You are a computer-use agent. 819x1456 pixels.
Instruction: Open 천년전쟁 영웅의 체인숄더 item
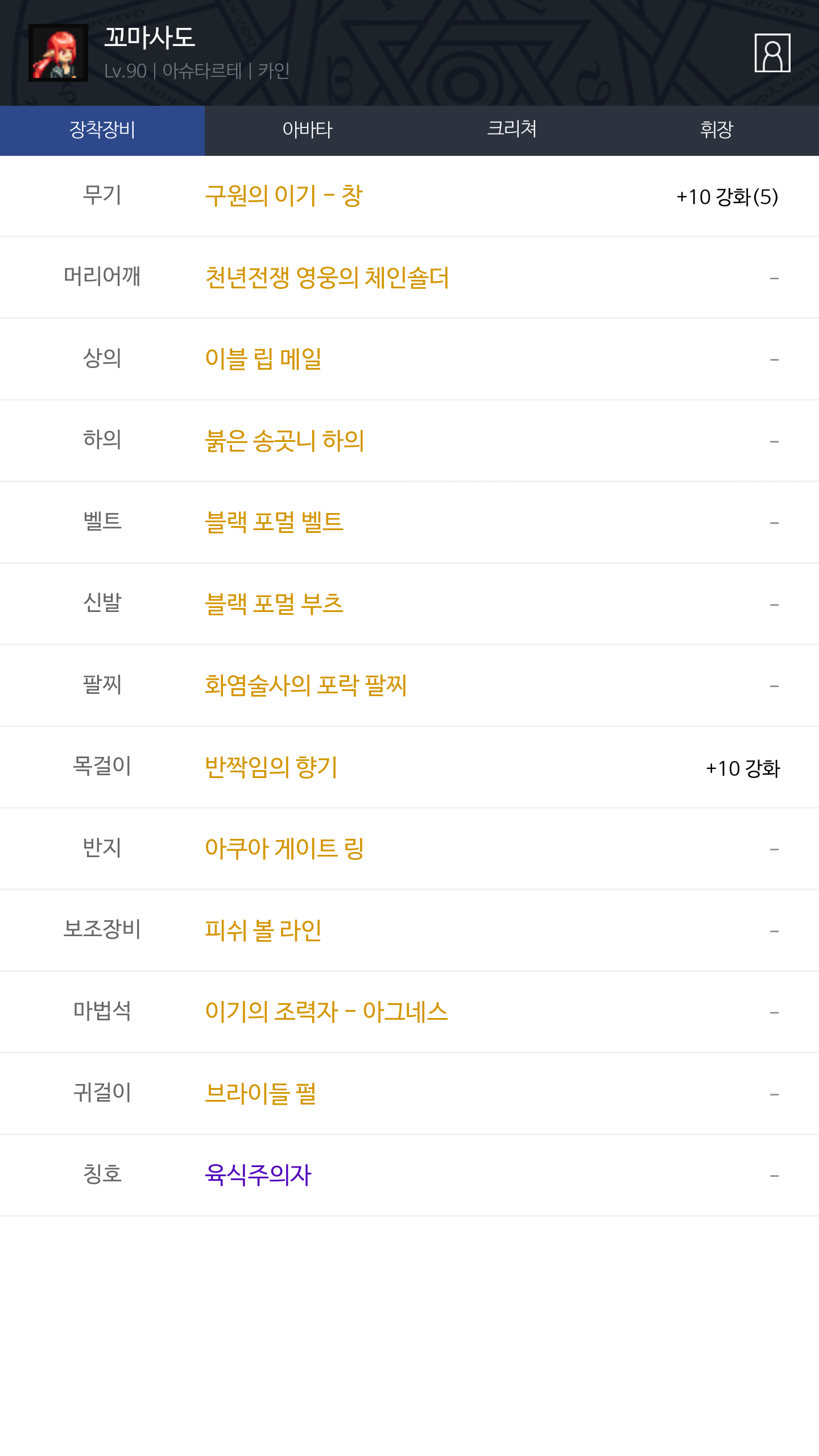pyautogui.click(x=327, y=278)
